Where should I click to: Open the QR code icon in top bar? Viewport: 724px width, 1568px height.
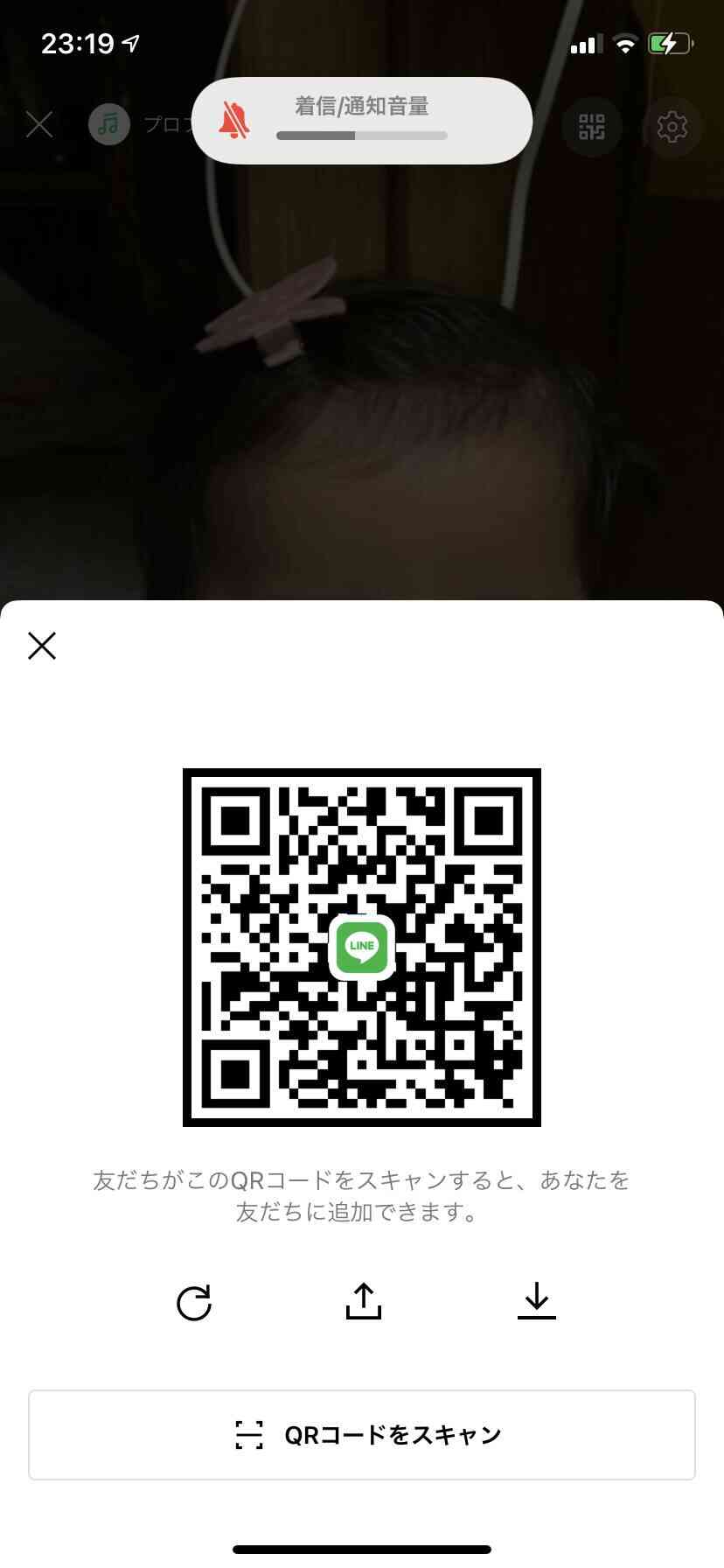pos(592,127)
